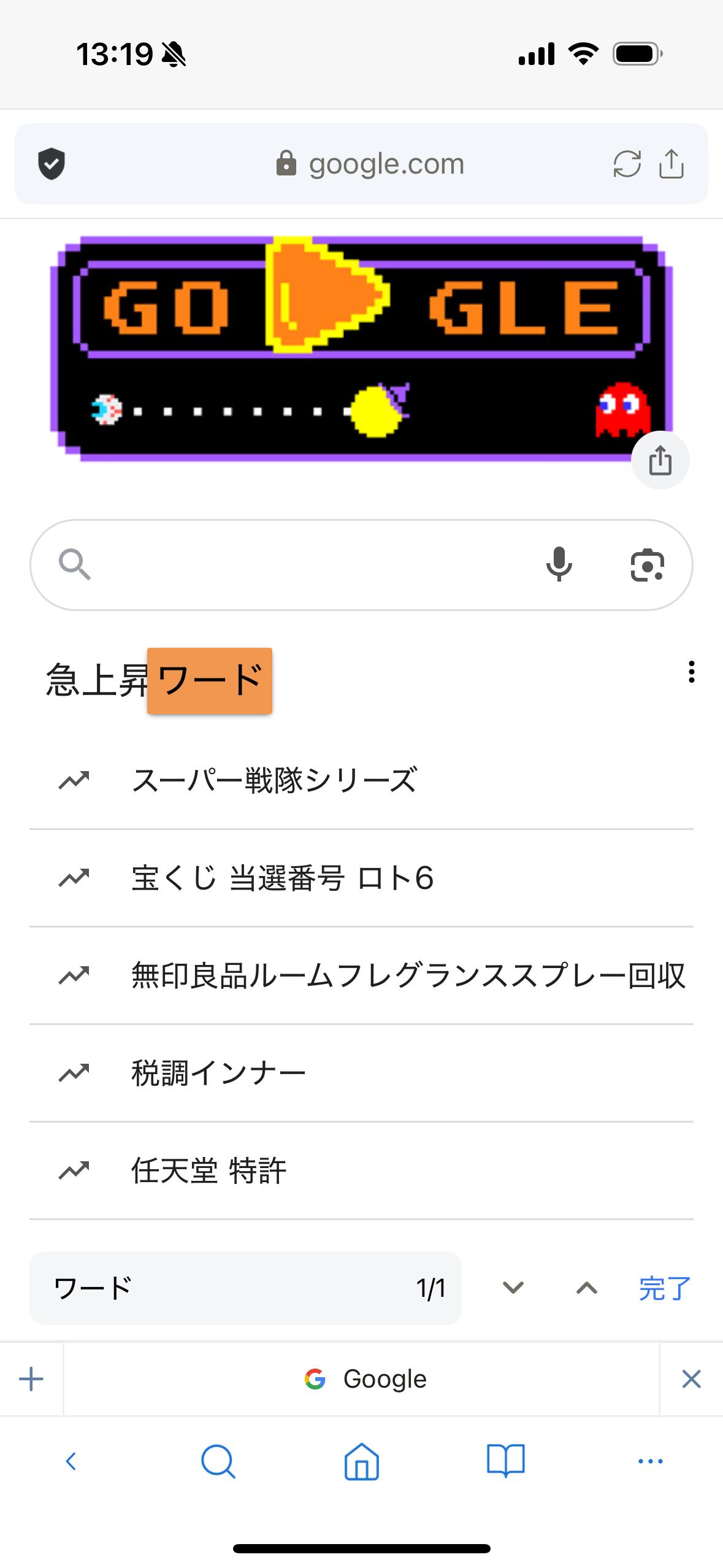Screen dimensions: 723x1568
Task: Add a new tab with the plus icon
Action: [x=31, y=1380]
